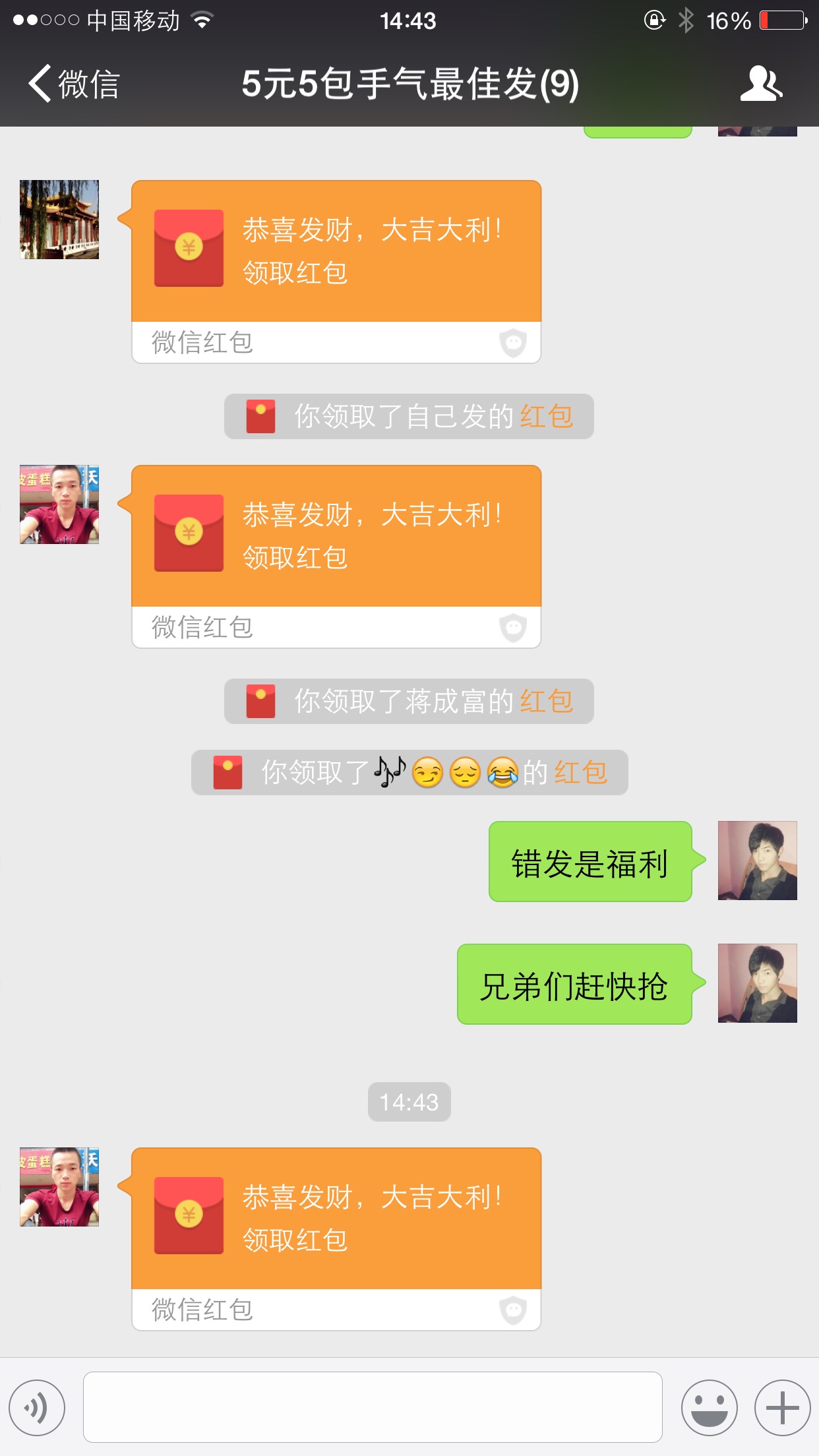Switch to voice message input
The width and height of the screenshot is (819, 1456).
click(37, 1408)
